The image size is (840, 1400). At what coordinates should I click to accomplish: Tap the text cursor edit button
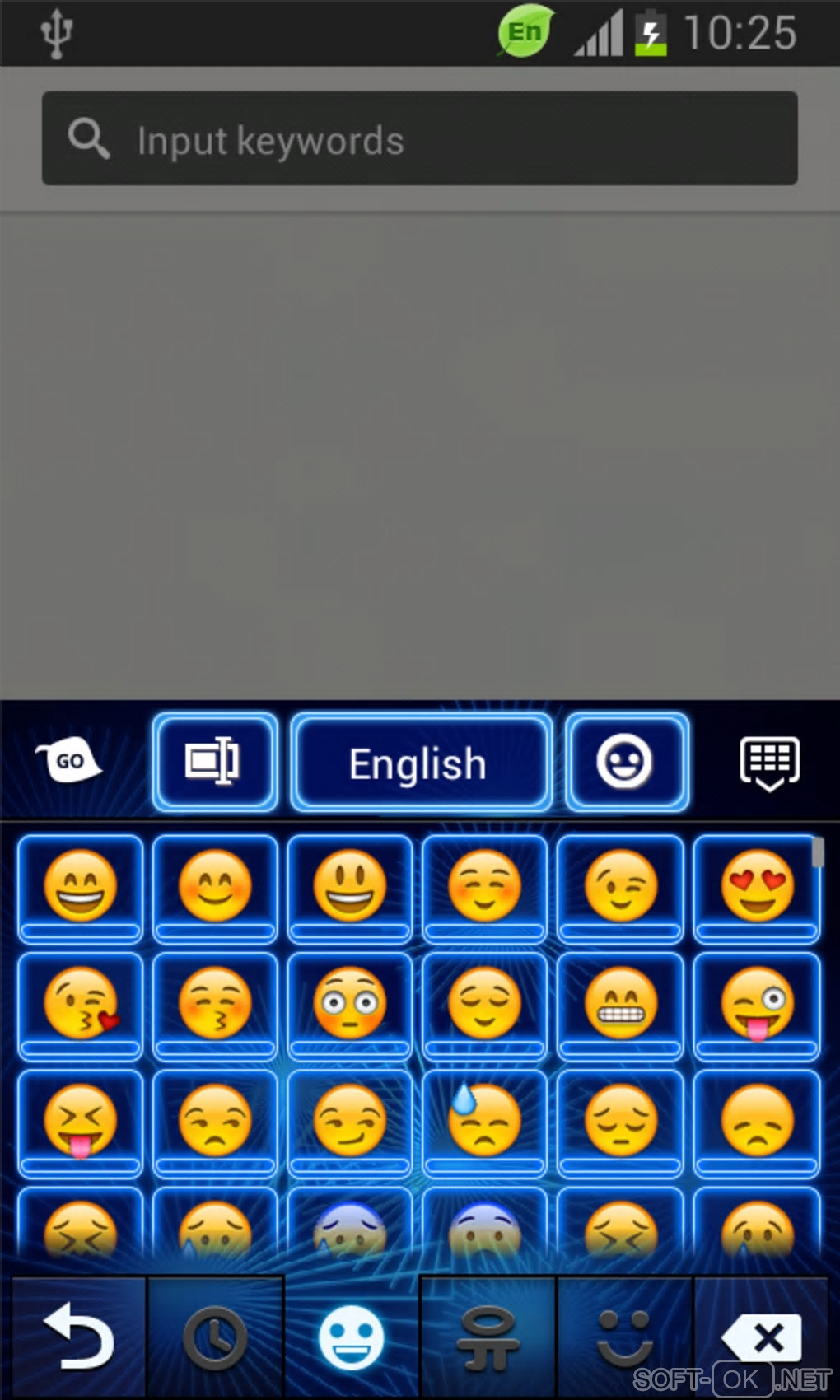point(214,762)
